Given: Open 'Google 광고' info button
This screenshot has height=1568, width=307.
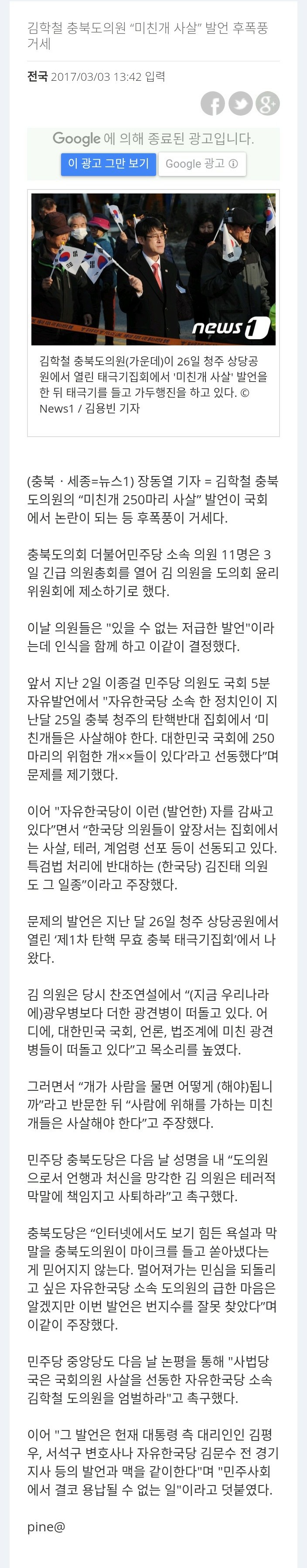Looking at the screenshot, I should 202,164.
